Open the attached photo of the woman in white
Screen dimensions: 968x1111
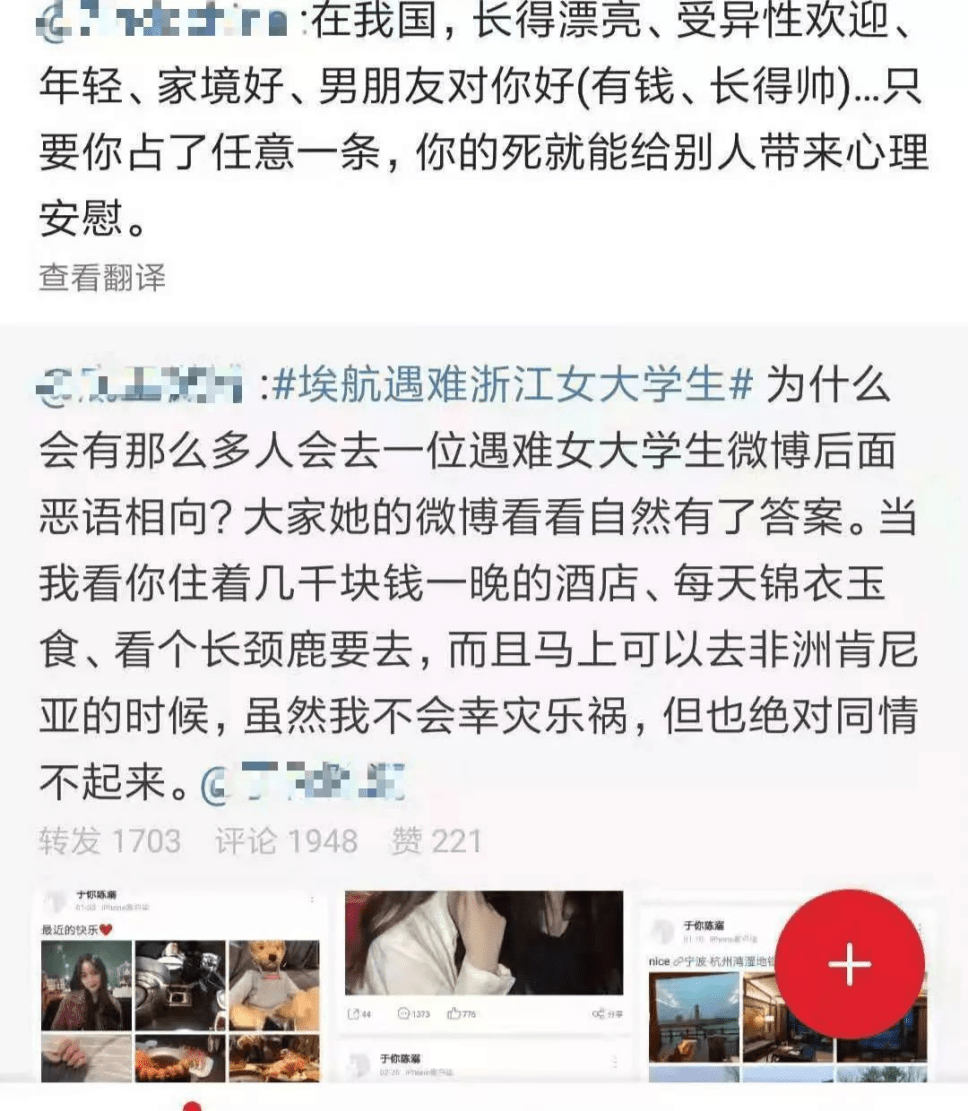(484, 943)
